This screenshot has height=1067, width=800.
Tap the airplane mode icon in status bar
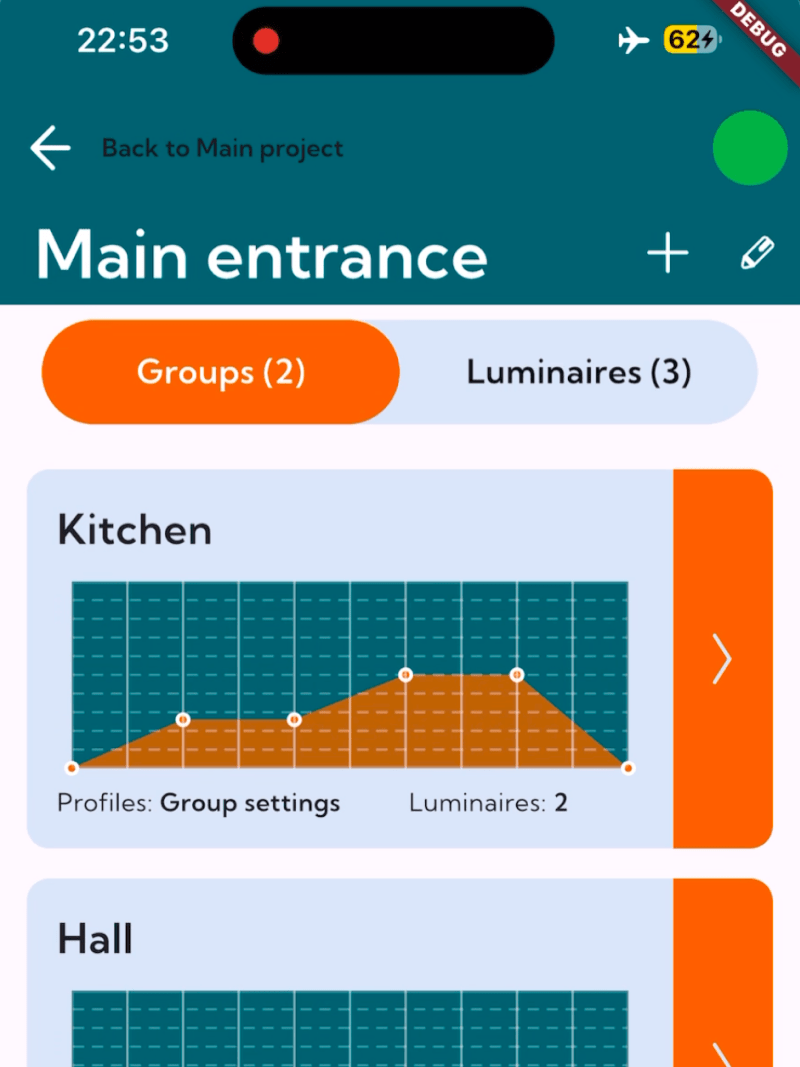click(634, 40)
